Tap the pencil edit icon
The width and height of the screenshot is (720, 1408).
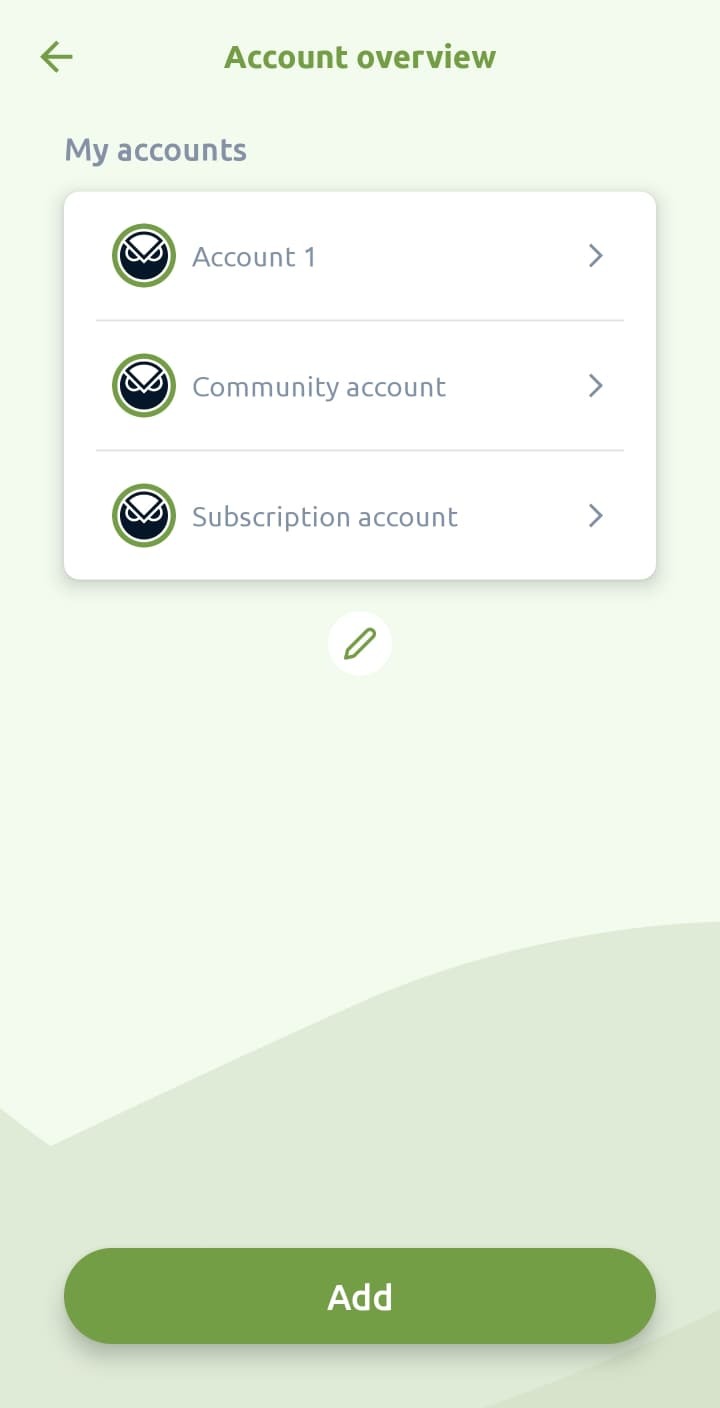(360, 643)
